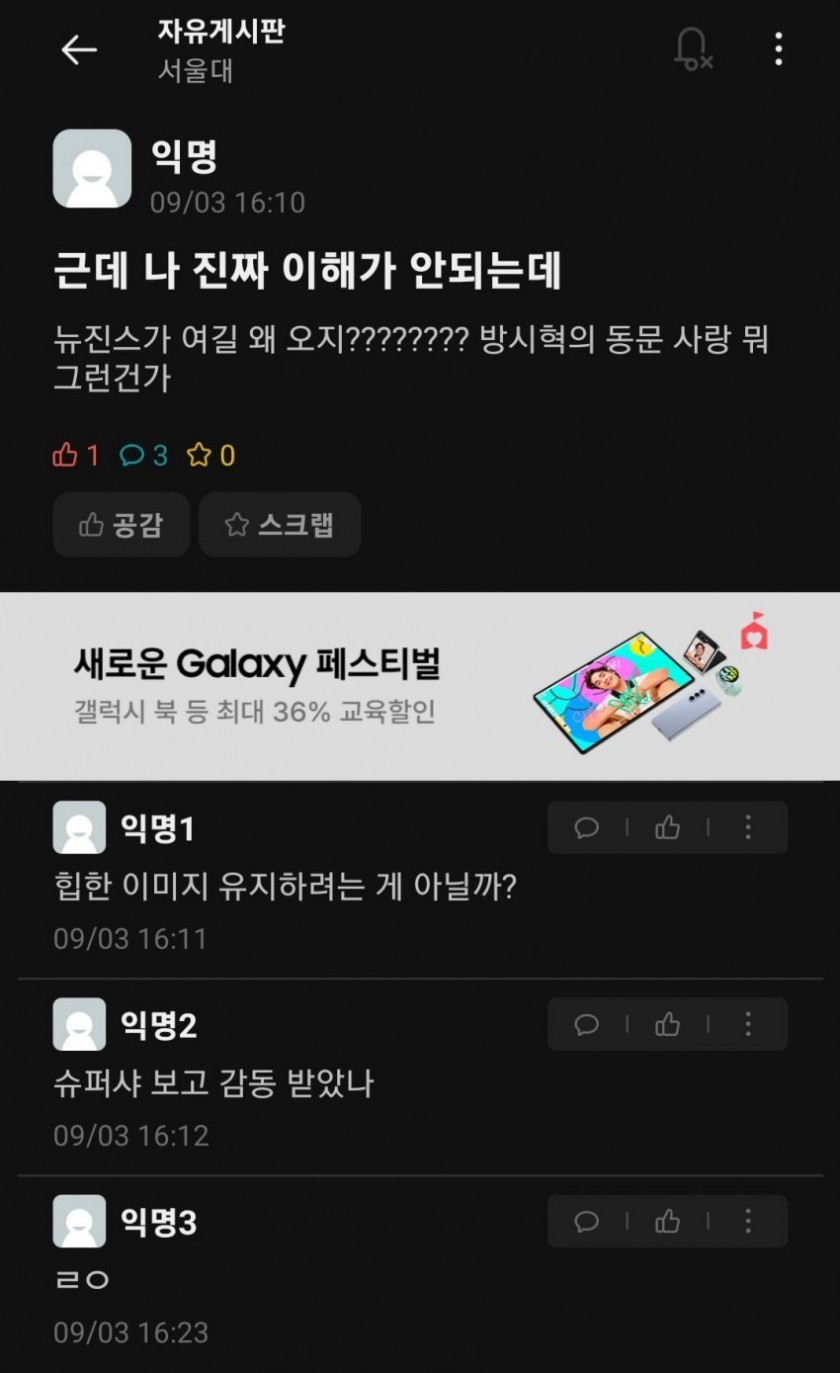This screenshot has height=1373, width=840.
Task: Tap the 공감 button on the post
Action: coord(121,524)
